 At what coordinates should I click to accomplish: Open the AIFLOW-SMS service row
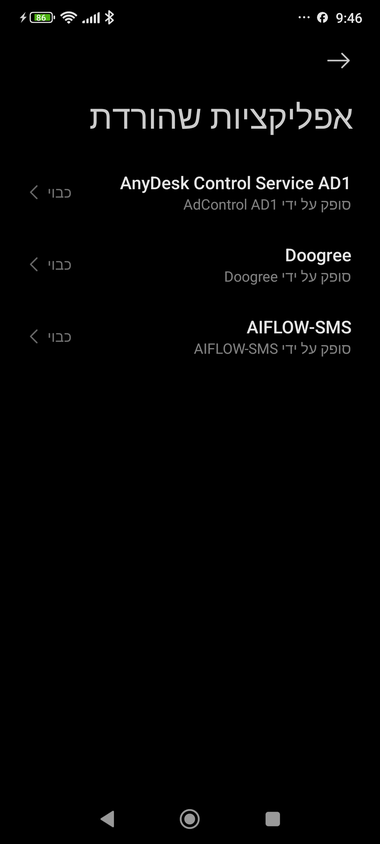click(190, 337)
